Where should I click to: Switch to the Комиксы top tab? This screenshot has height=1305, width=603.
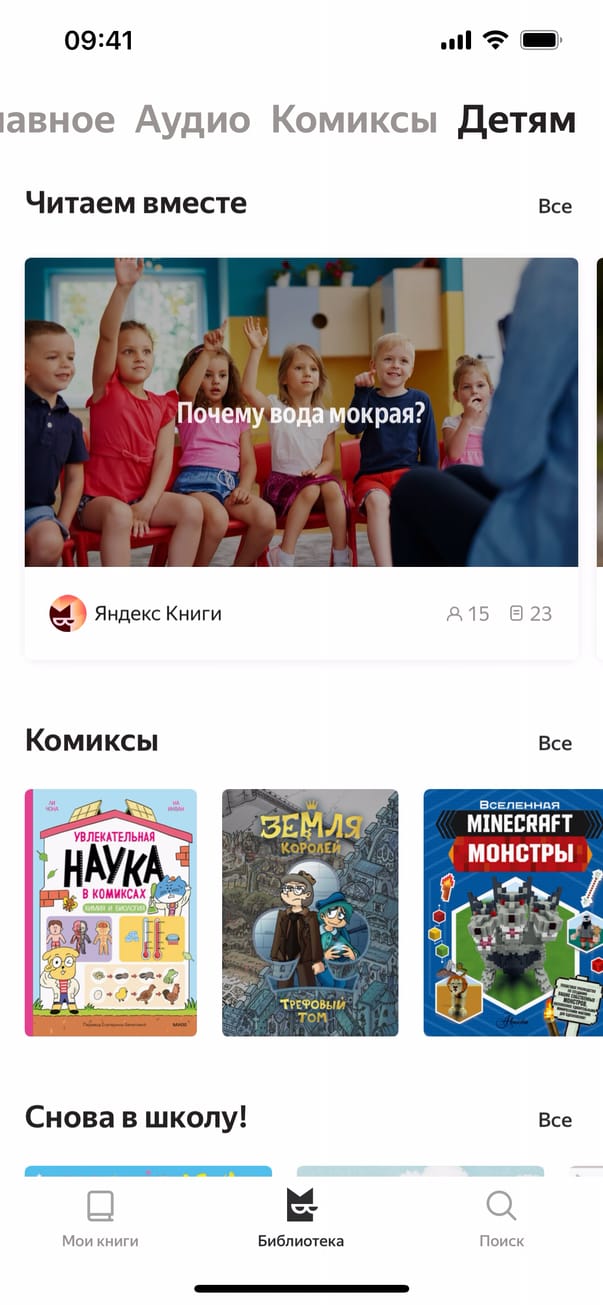[x=354, y=120]
